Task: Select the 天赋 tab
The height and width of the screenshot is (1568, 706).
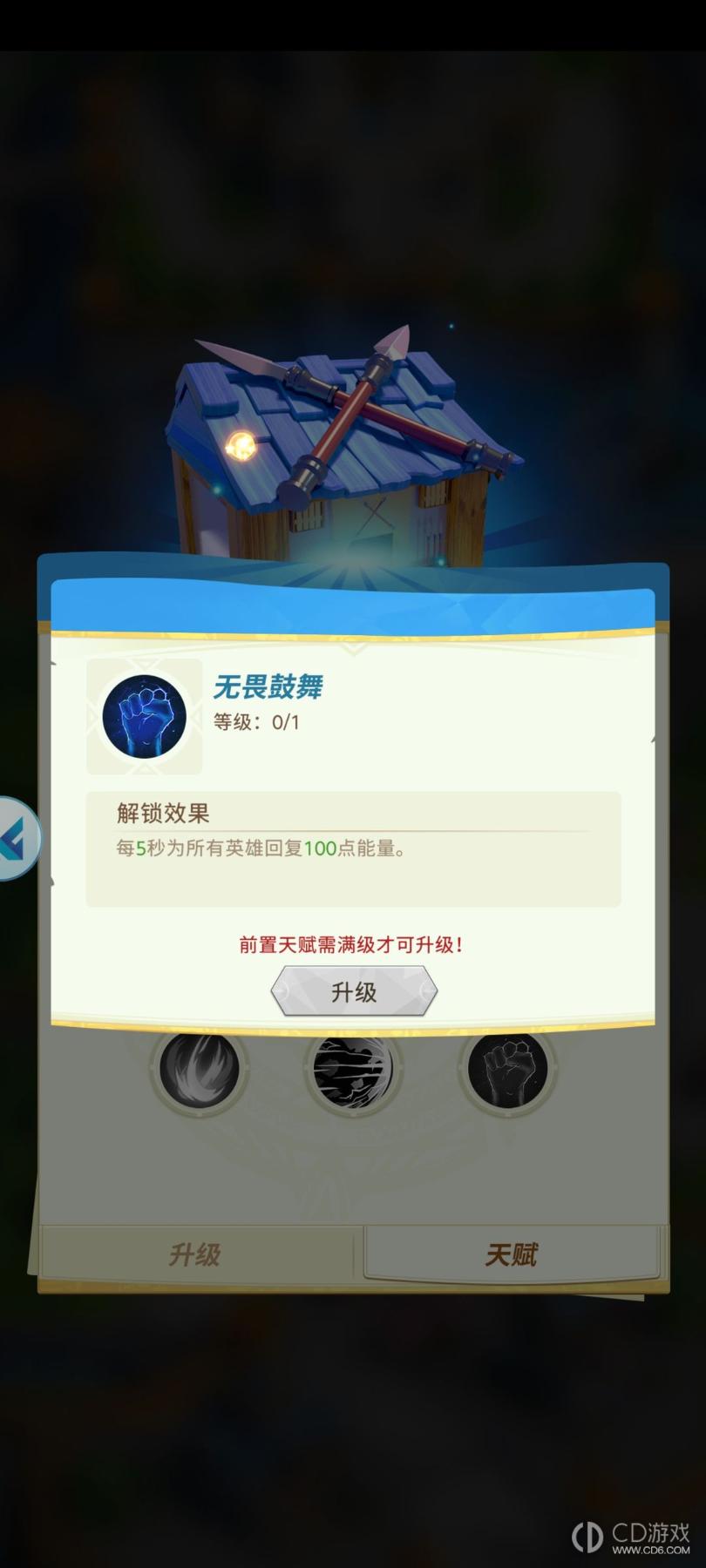Action: click(511, 1254)
